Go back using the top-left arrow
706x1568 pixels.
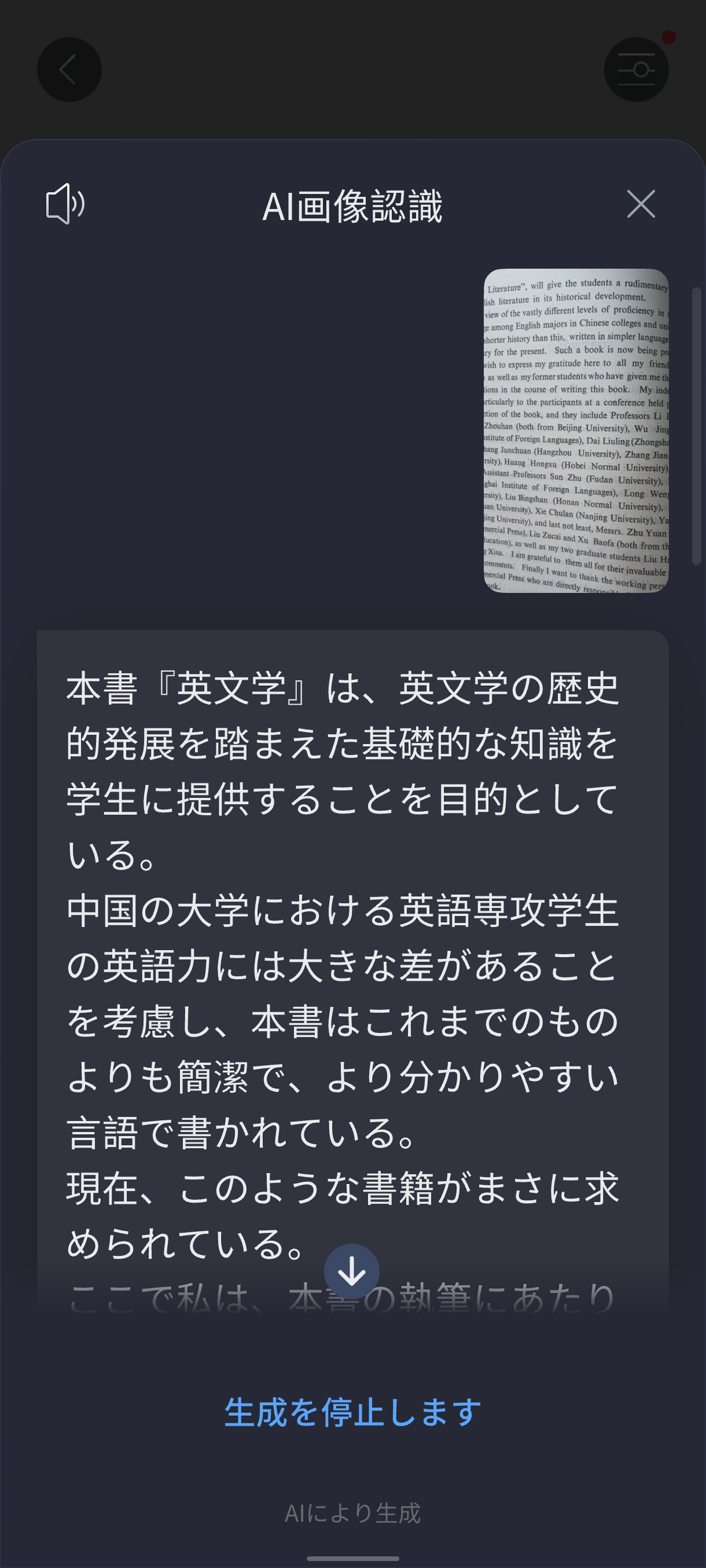click(70, 69)
